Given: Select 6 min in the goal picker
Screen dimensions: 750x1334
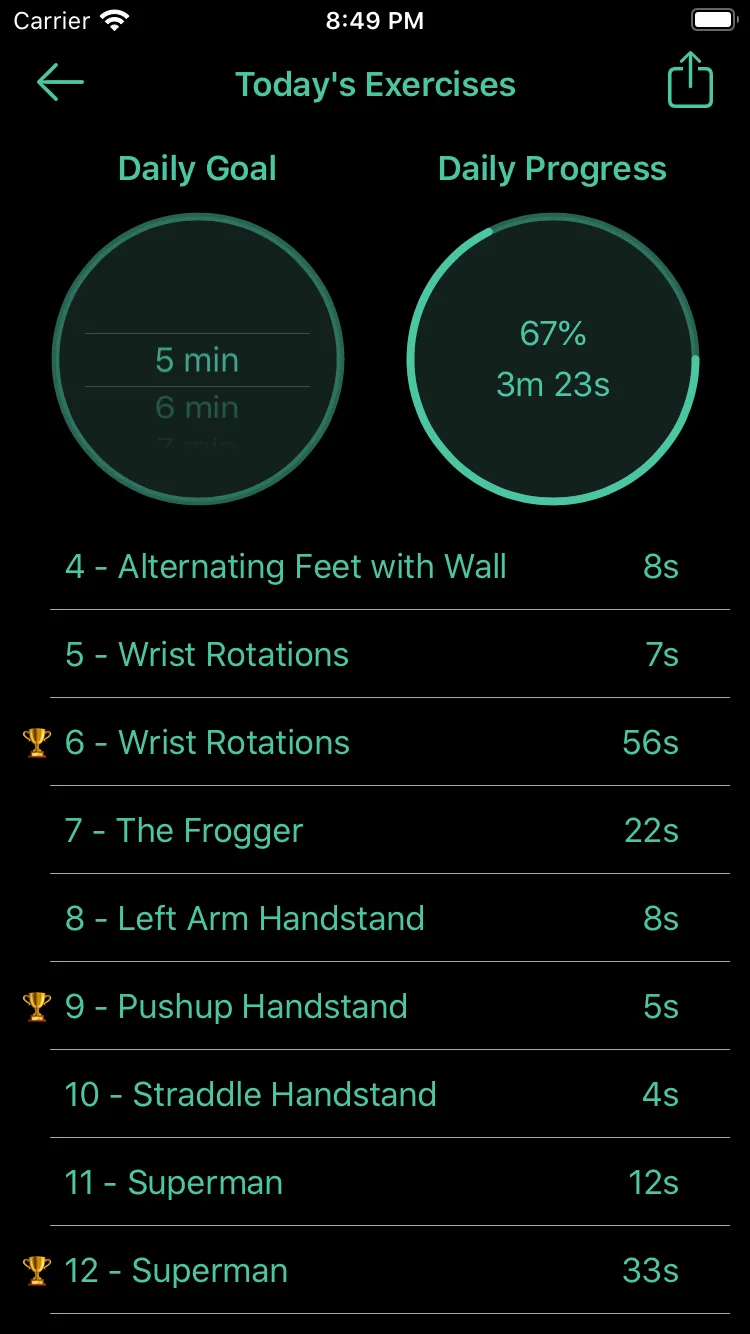Looking at the screenshot, I should point(197,408).
